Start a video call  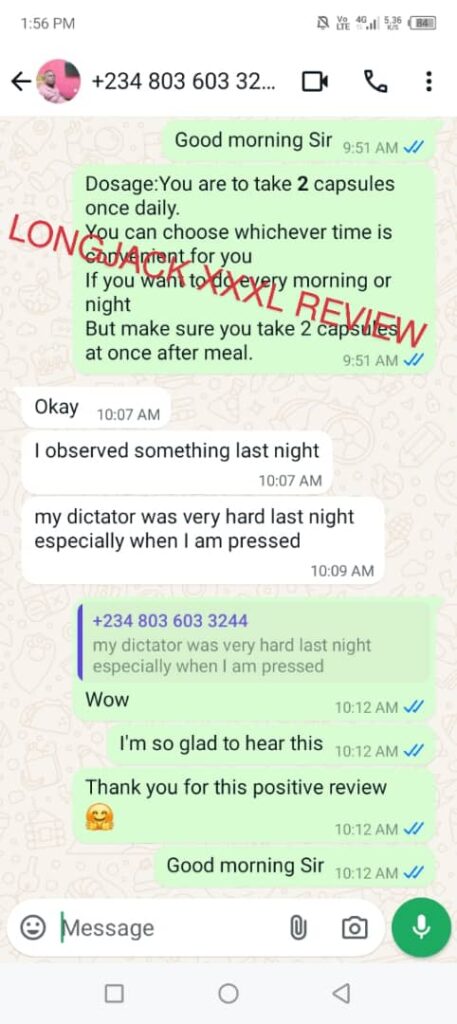click(315, 82)
